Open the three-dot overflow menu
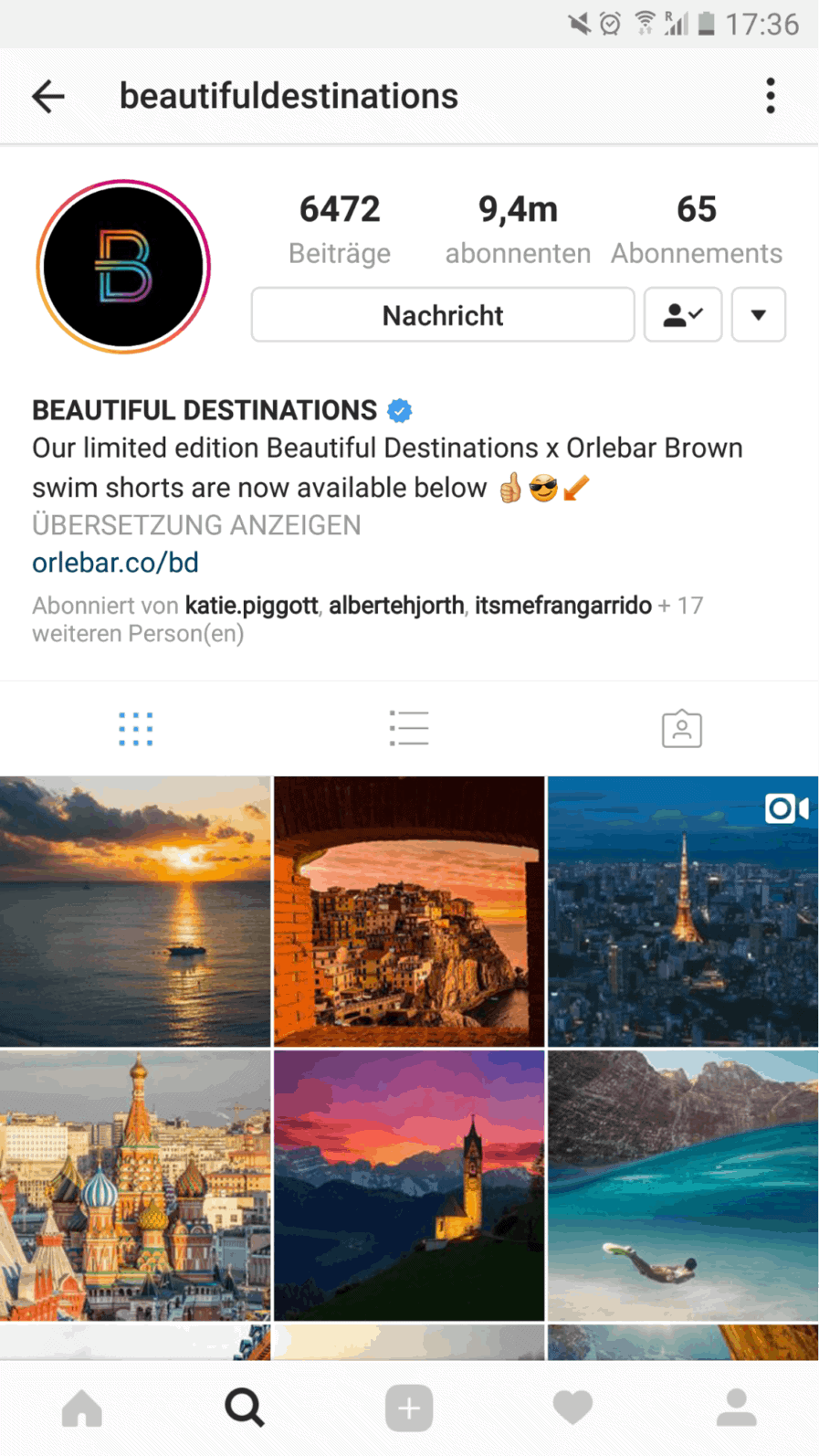 (771, 96)
